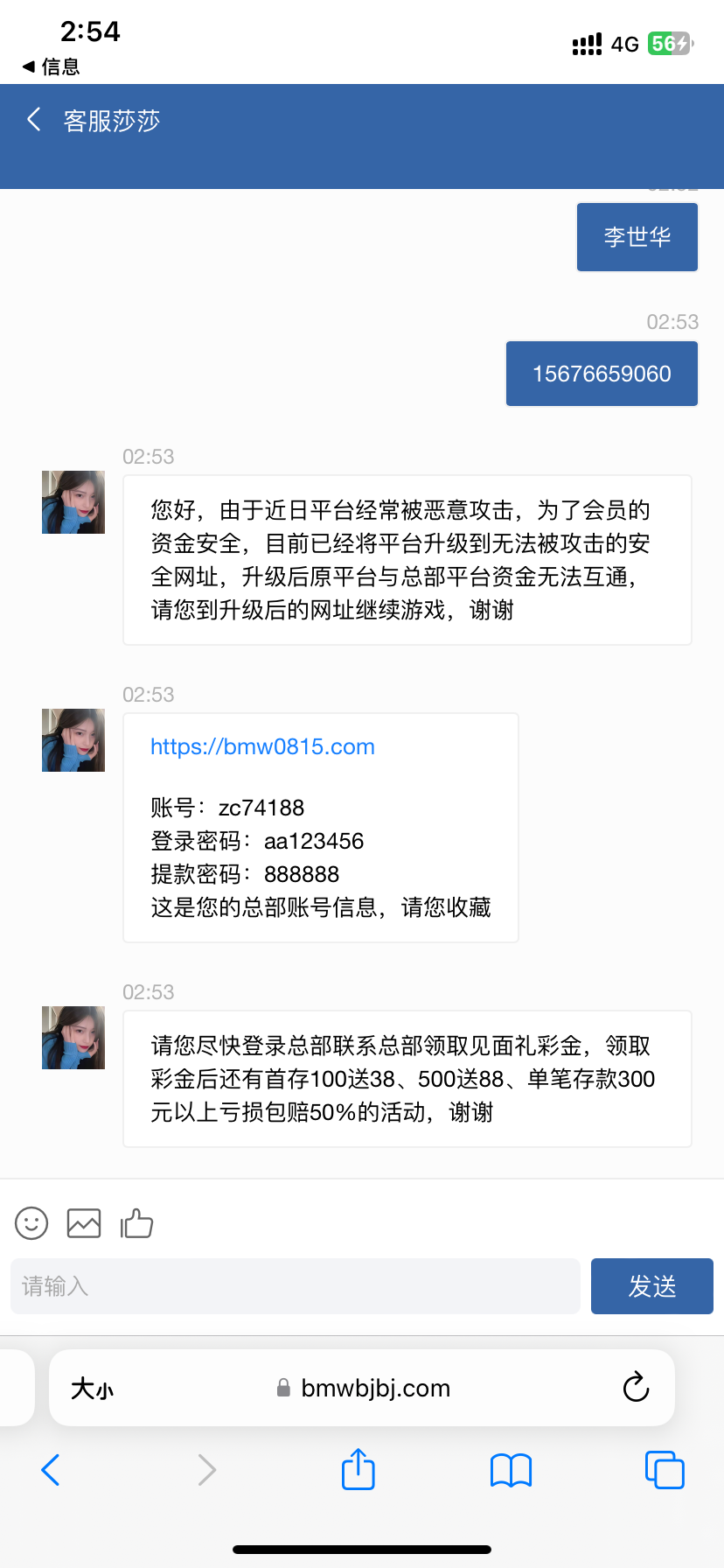724x1568 pixels.
Task: Share this page from Safari toolbar
Action: (x=359, y=1469)
